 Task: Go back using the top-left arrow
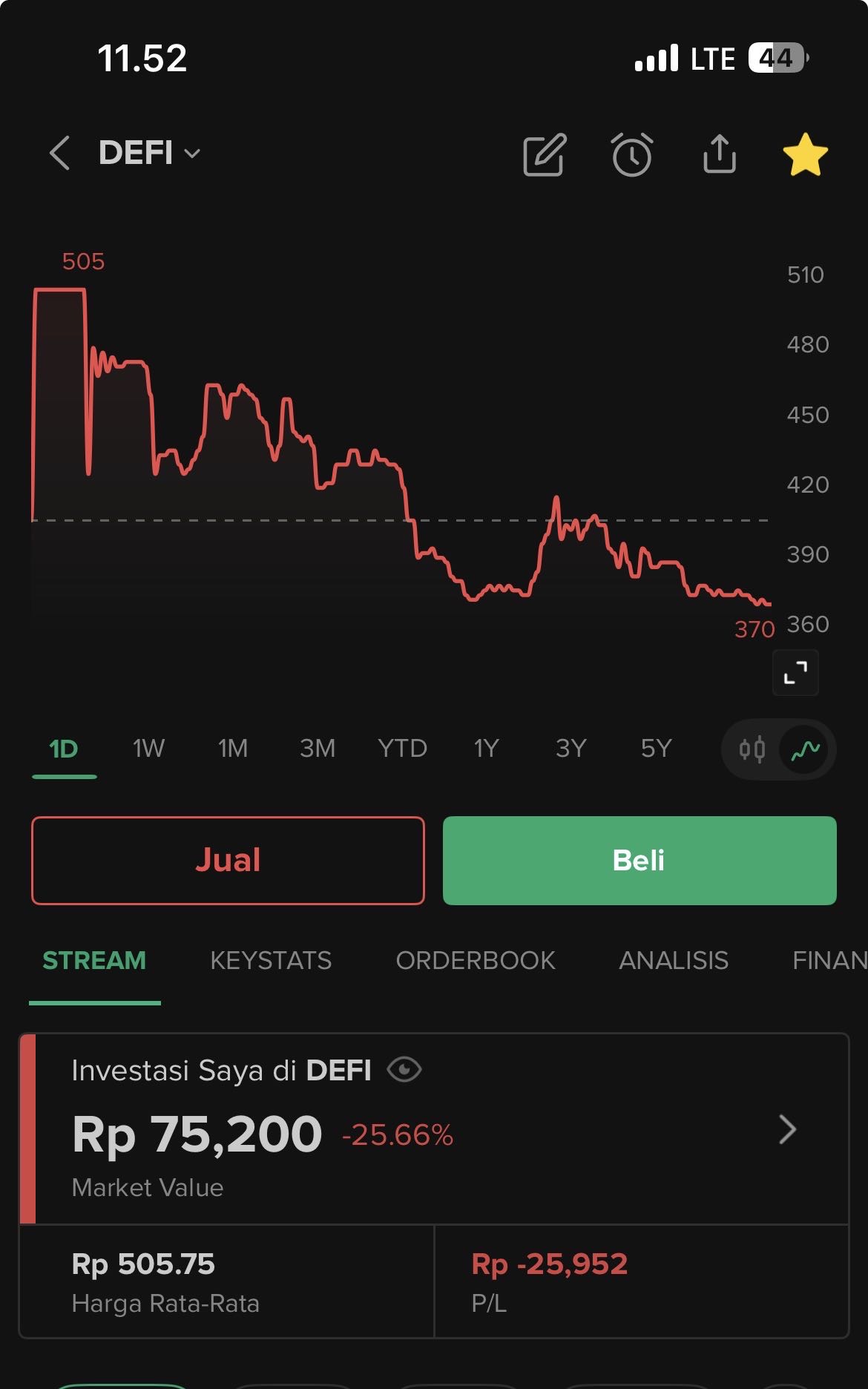(x=60, y=153)
